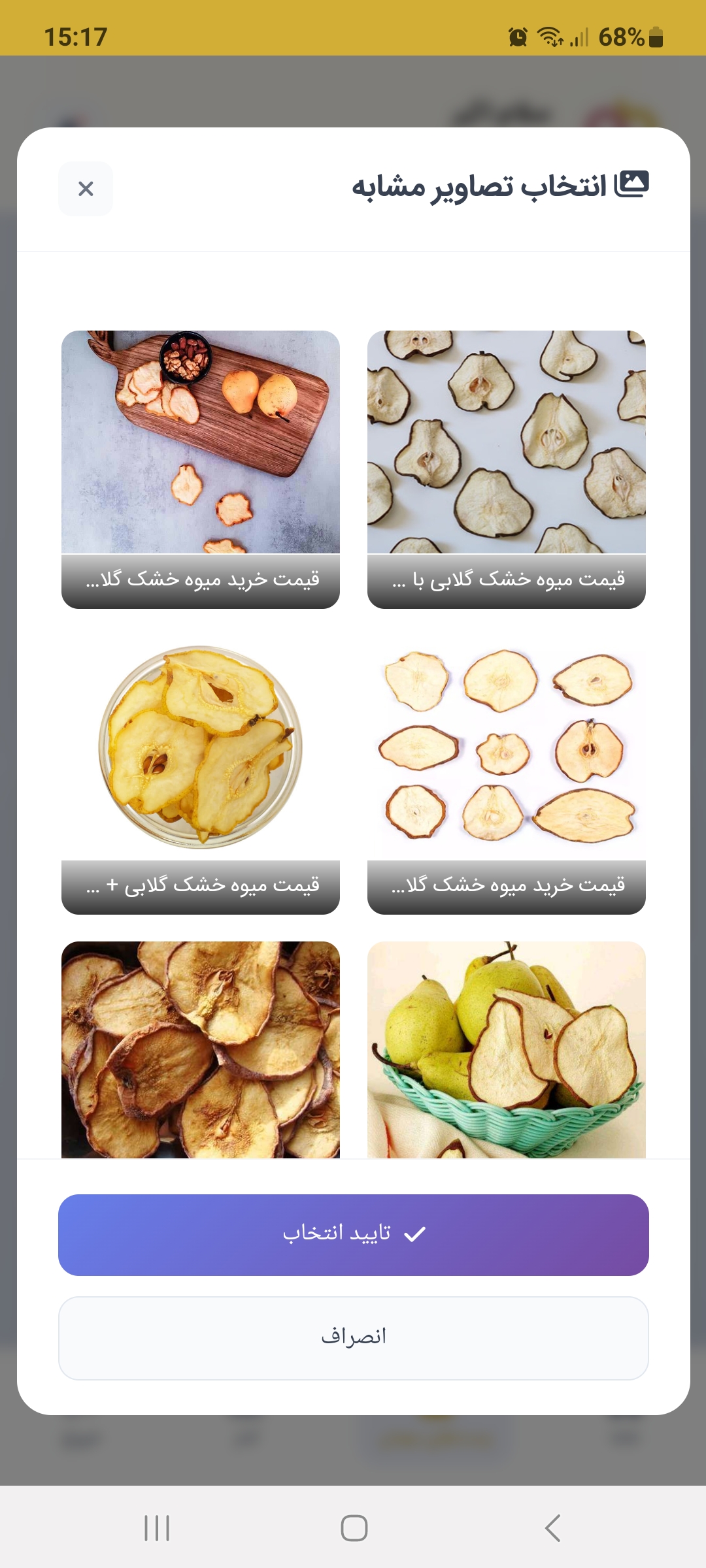The width and height of the screenshot is (706, 1568).
Task: Select the scattered dried pear halves image
Action: click(506, 443)
